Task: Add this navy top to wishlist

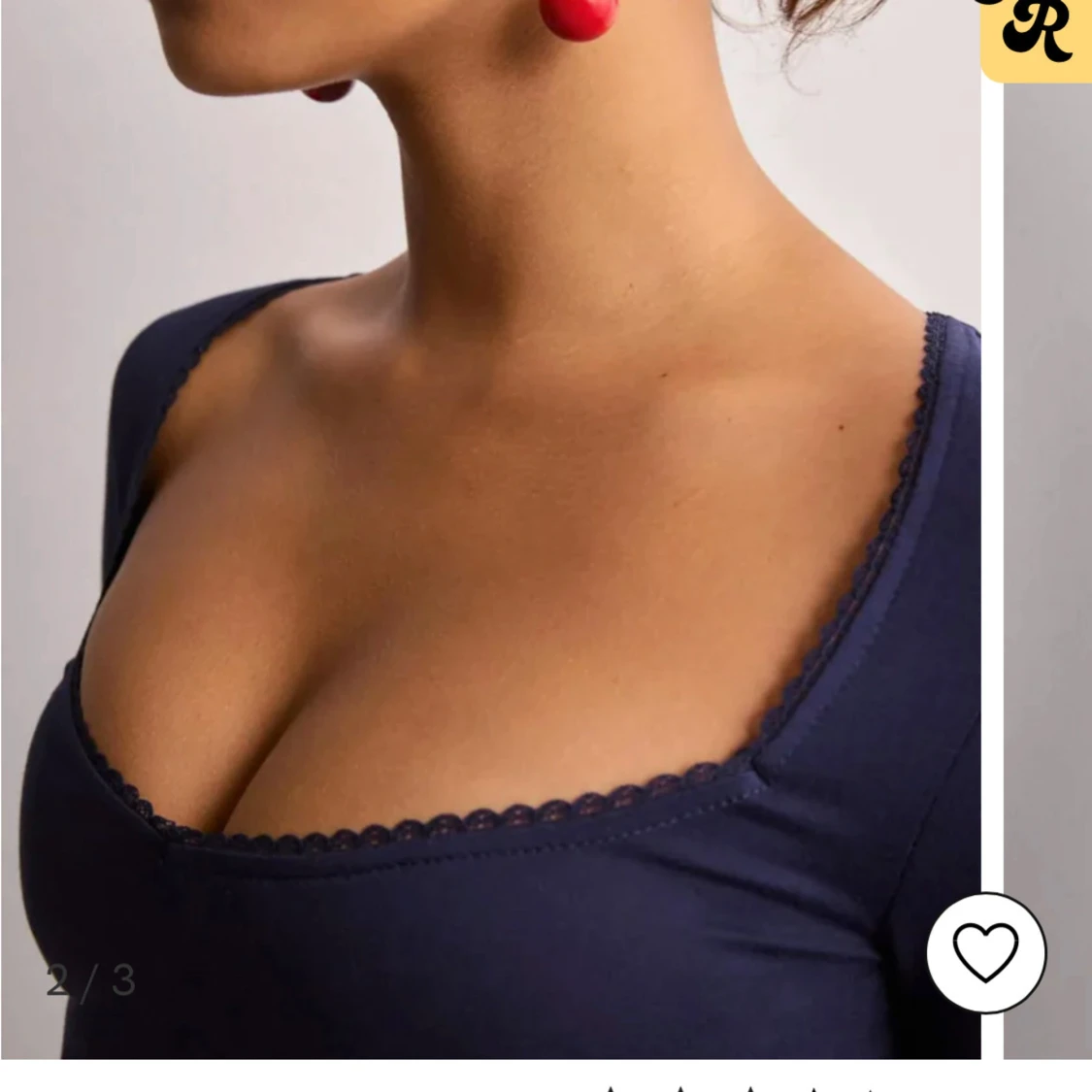Action: pos(985,953)
